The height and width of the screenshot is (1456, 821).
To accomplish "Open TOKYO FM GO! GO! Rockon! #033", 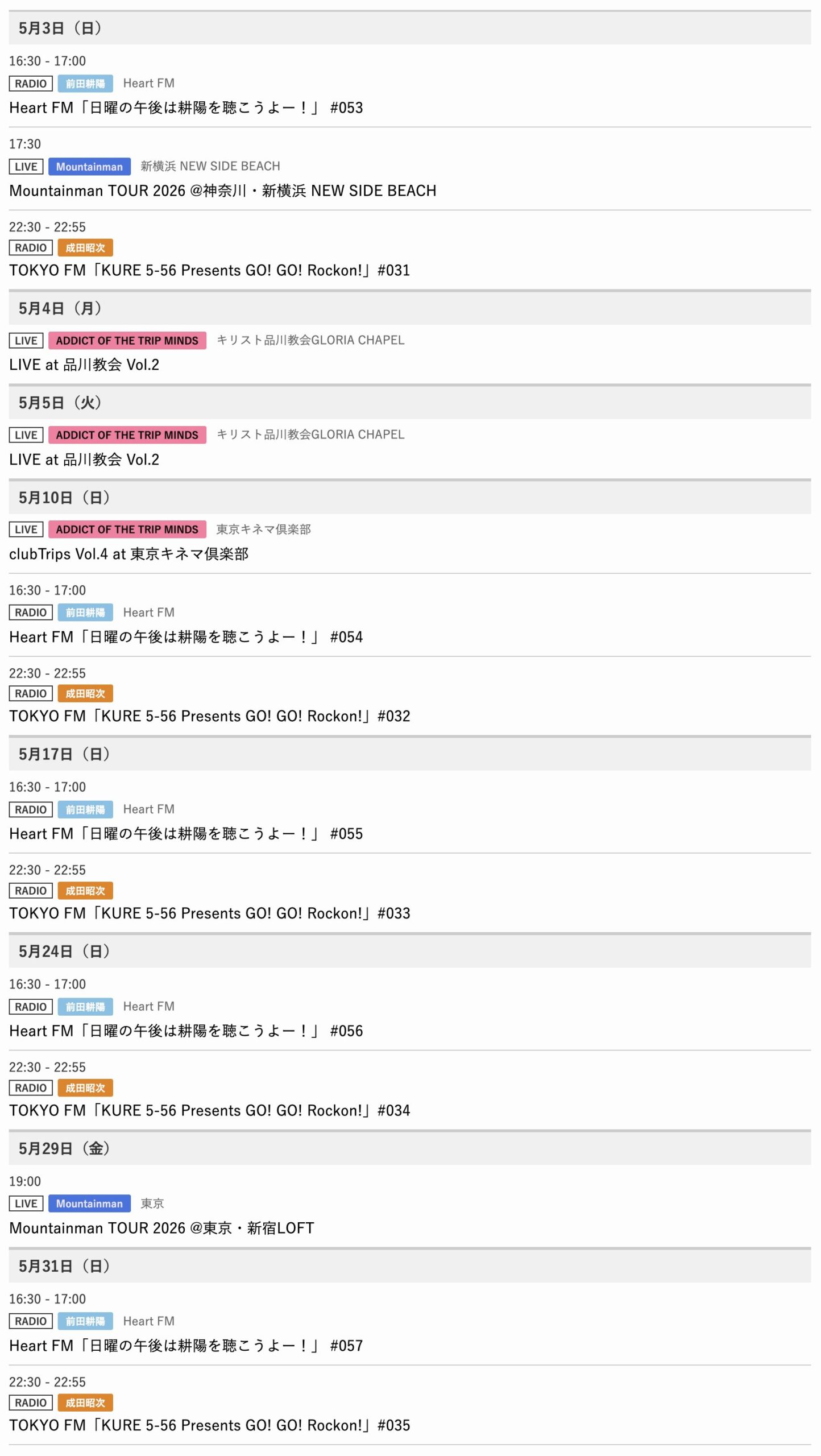I will [x=209, y=913].
